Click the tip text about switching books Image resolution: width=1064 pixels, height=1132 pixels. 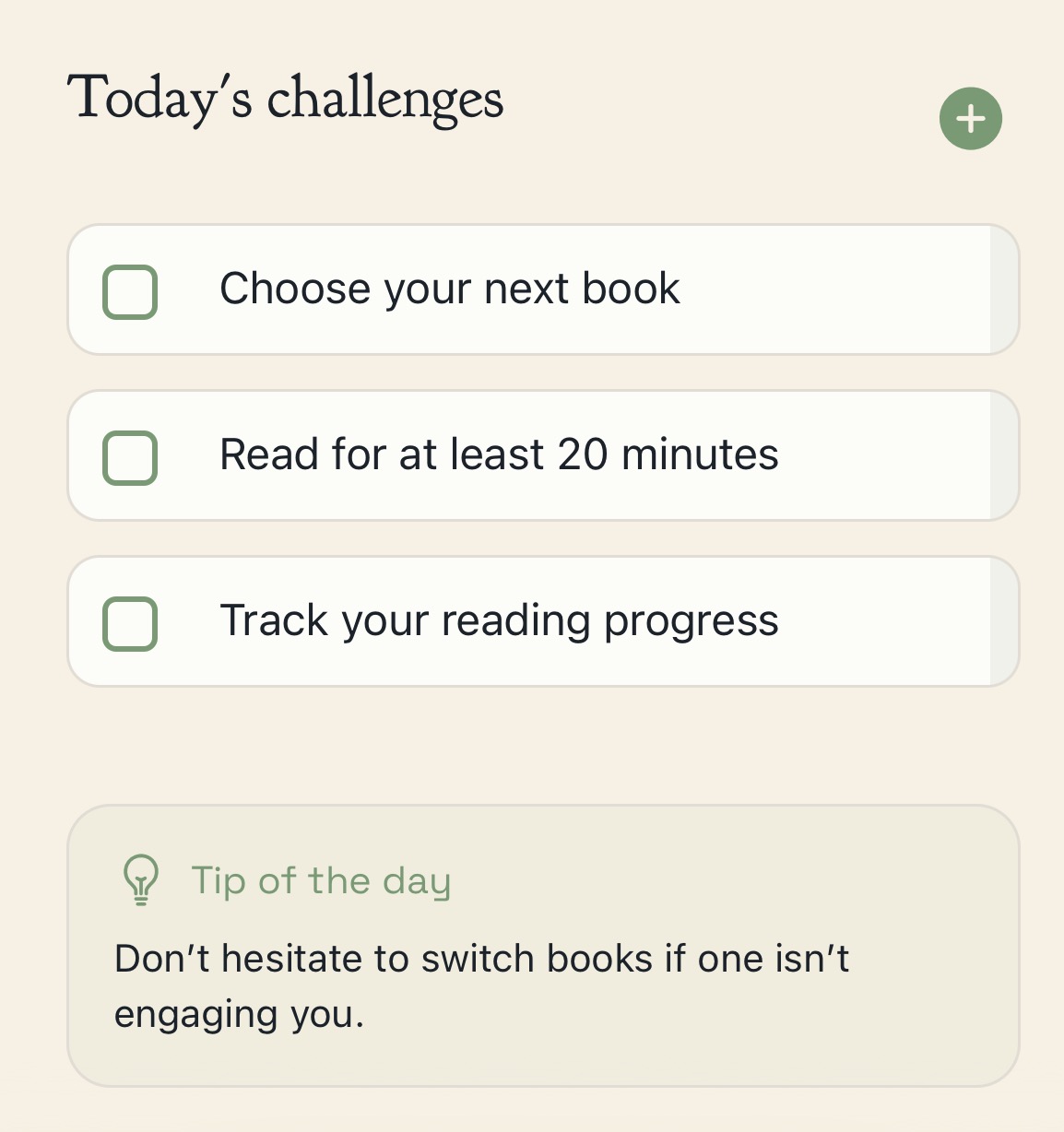click(x=481, y=985)
